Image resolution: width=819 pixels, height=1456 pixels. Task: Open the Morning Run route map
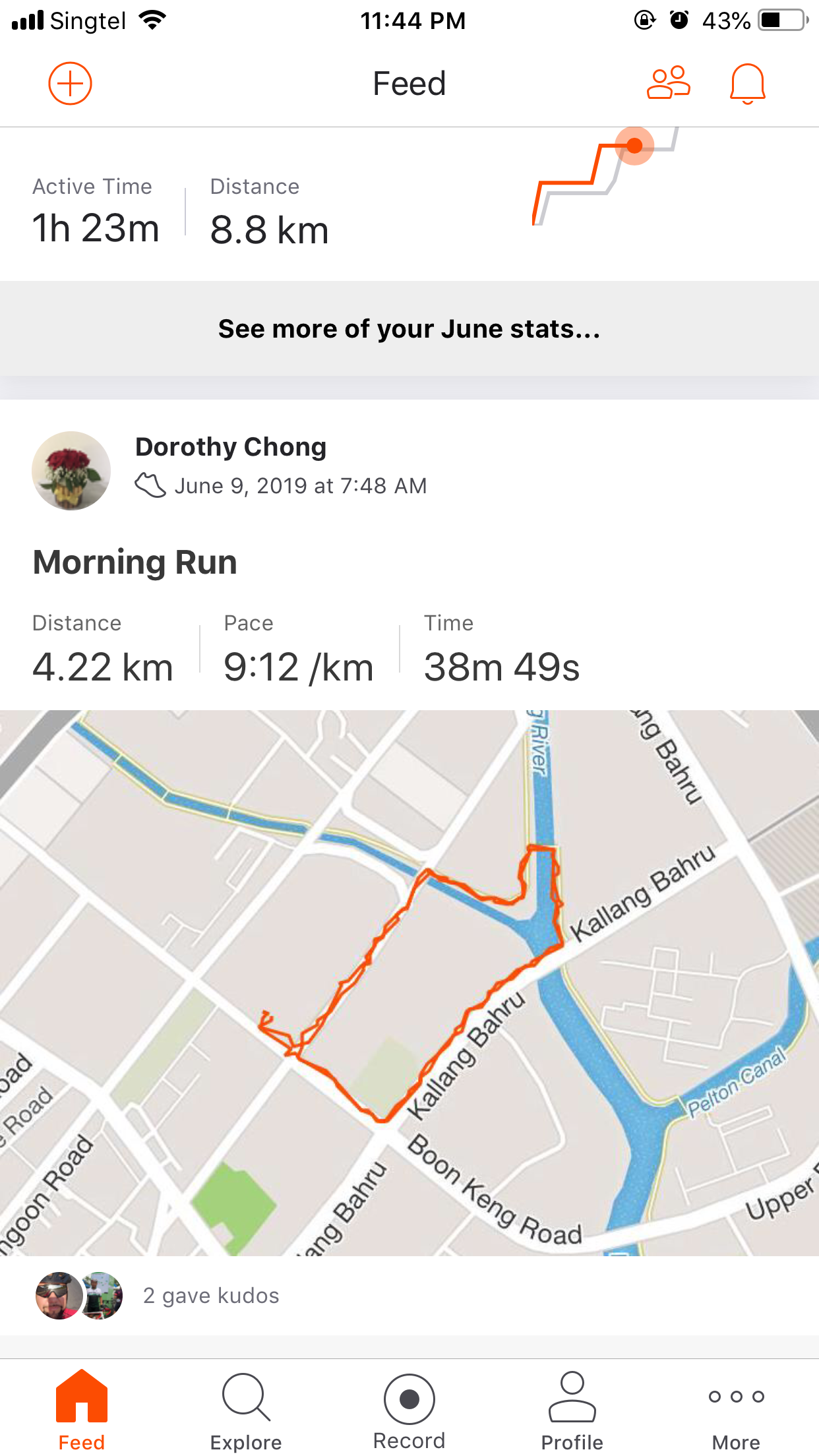click(409, 983)
